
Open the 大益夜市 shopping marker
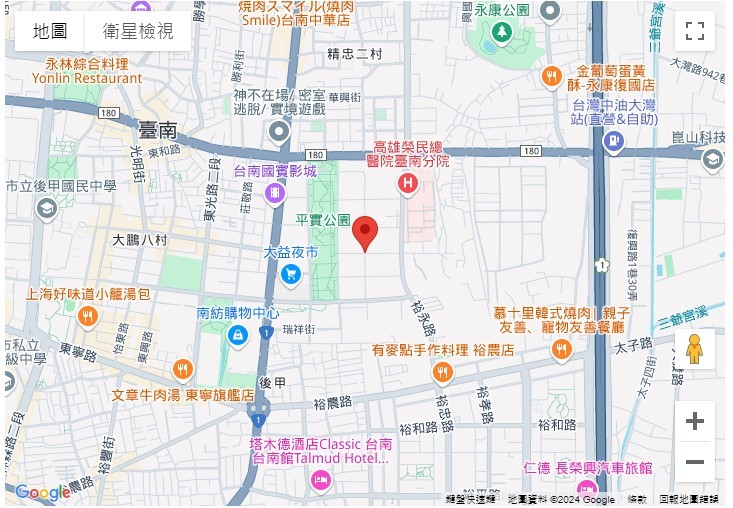click(x=291, y=272)
